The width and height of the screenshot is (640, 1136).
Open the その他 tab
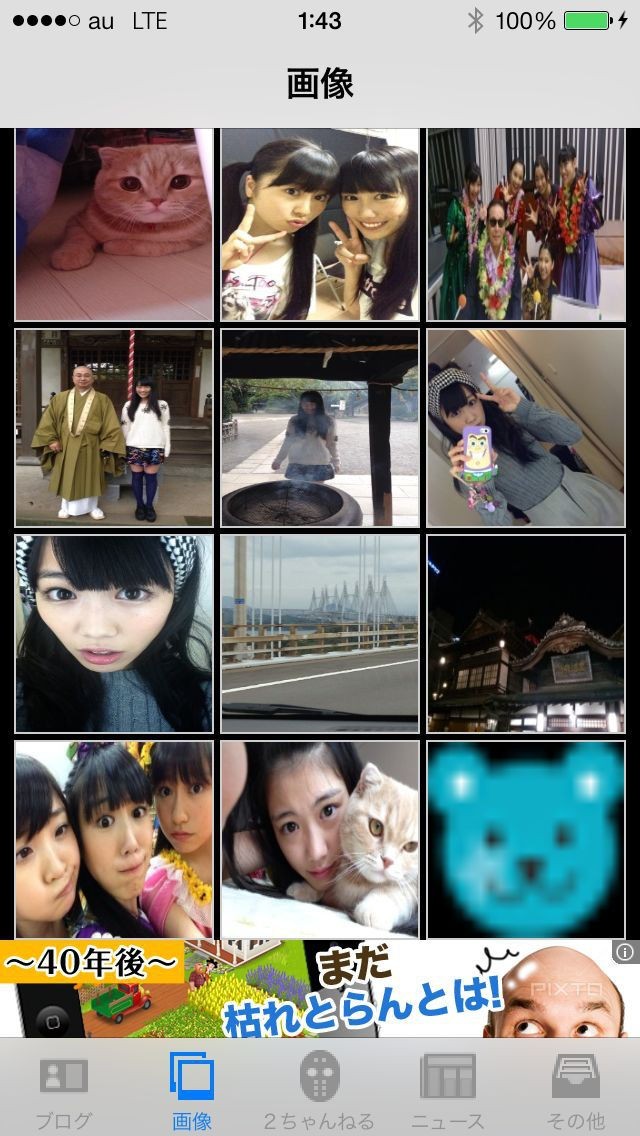coord(576,1088)
